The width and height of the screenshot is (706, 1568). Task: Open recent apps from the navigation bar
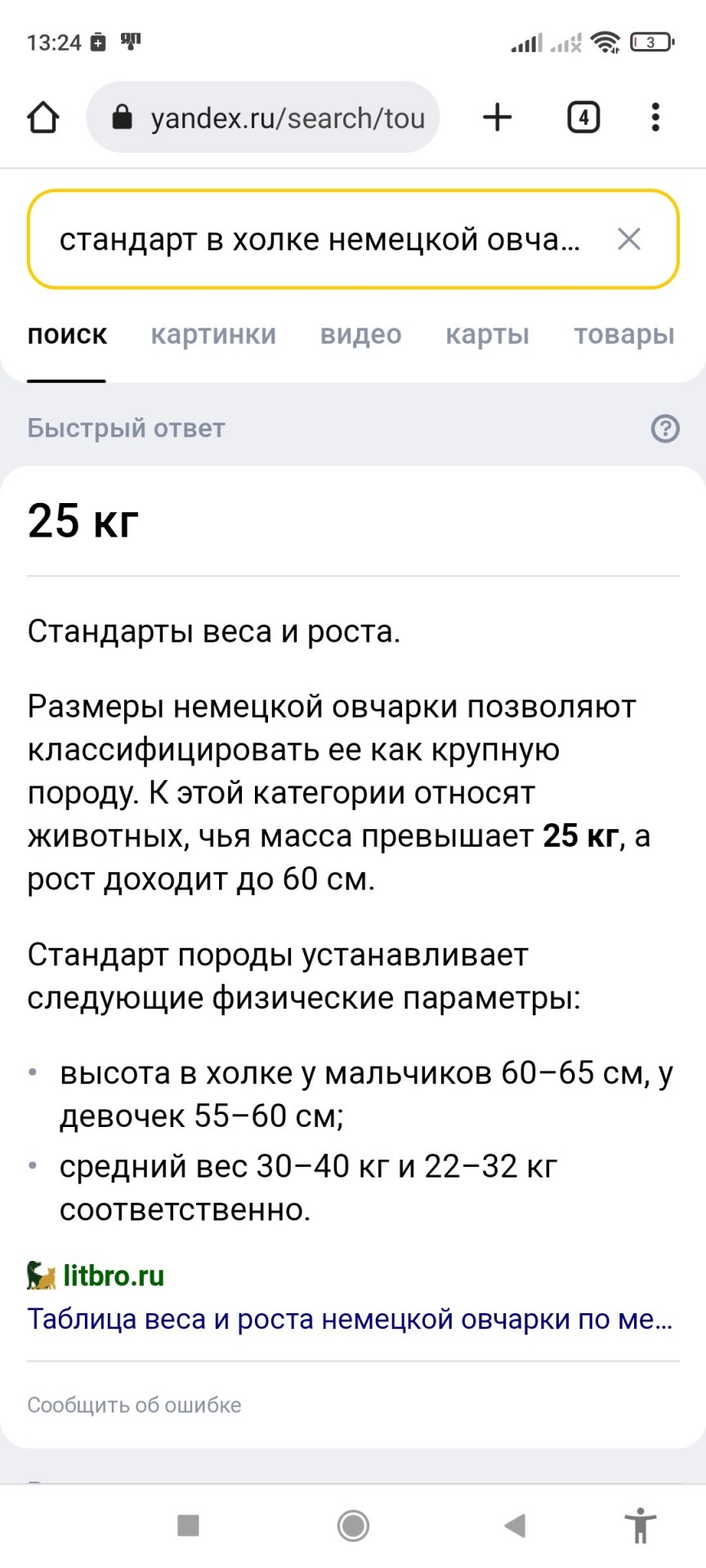(x=189, y=1525)
